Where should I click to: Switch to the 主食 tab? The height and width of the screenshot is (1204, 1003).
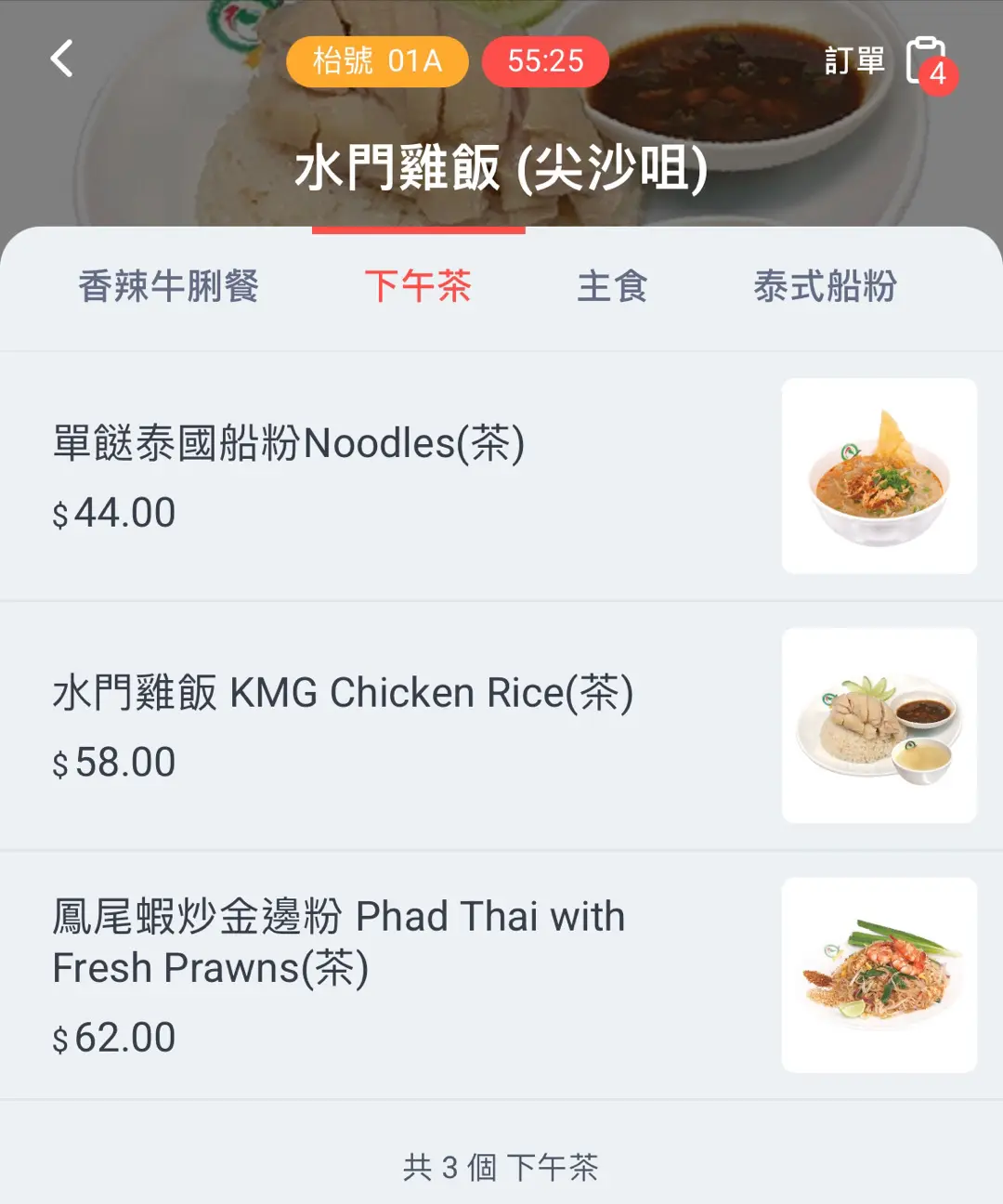tap(612, 286)
